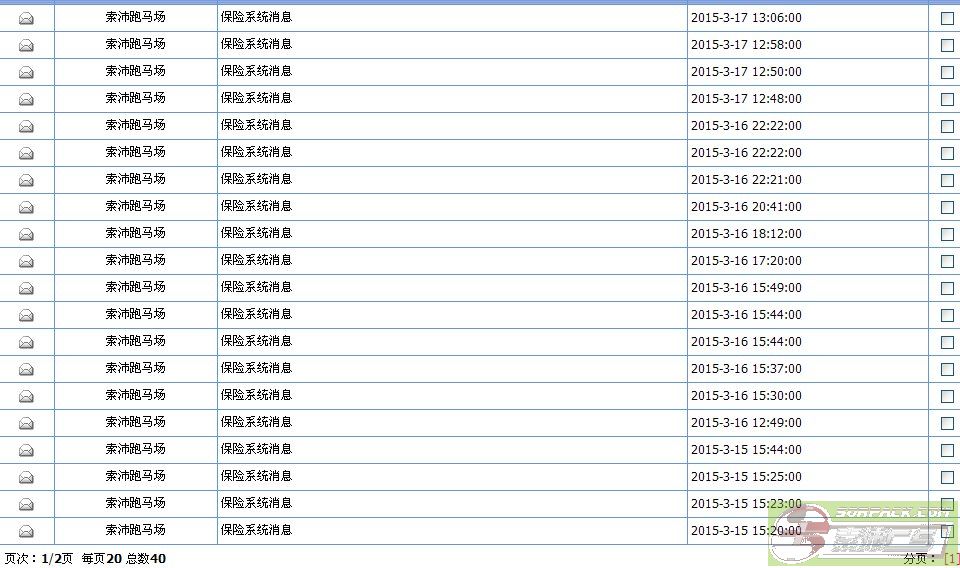Open the envelope icon for 2015-3-16 20:41:00
This screenshot has height=568, width=960.
26,207
